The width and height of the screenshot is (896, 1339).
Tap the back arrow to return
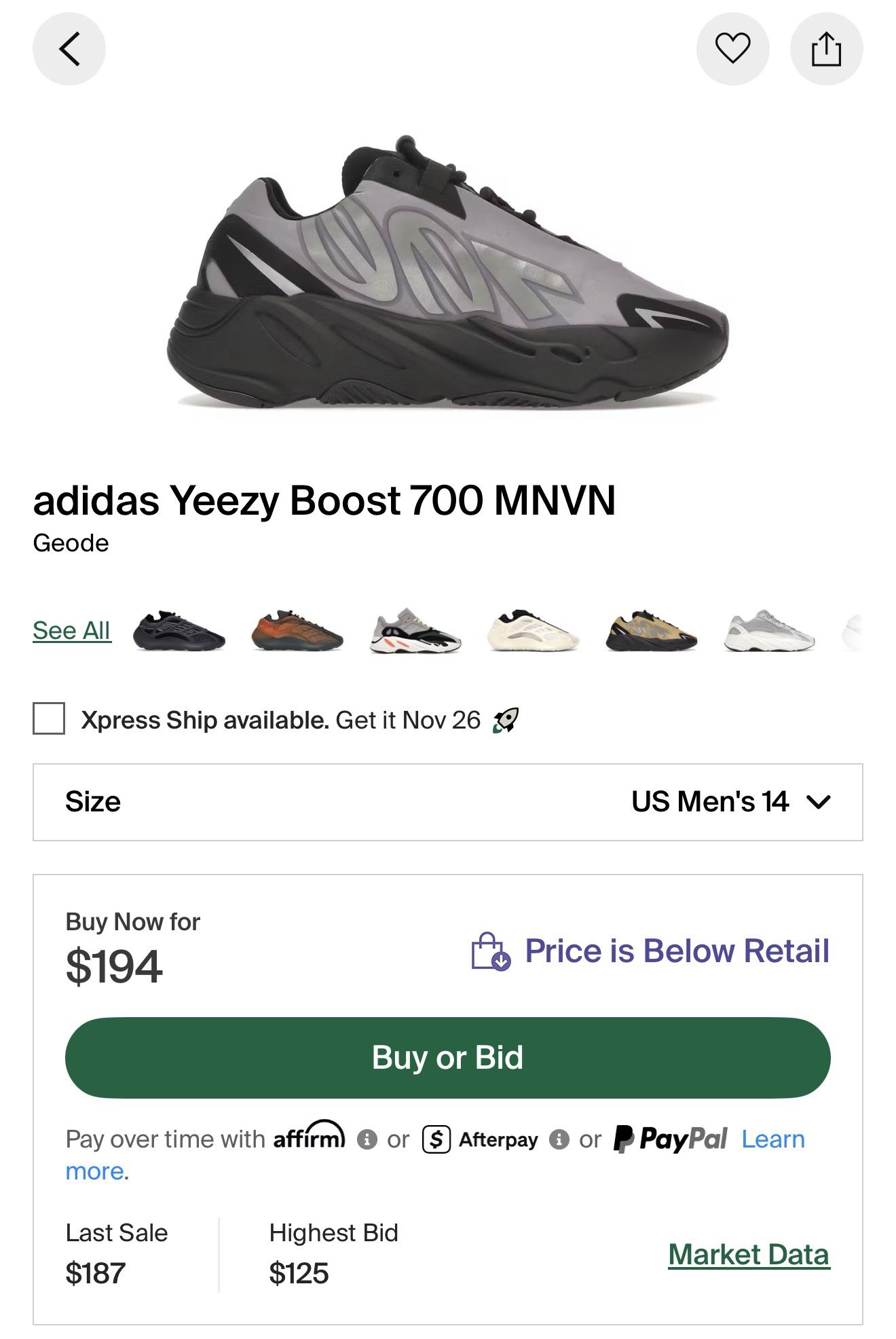(69, 48)
